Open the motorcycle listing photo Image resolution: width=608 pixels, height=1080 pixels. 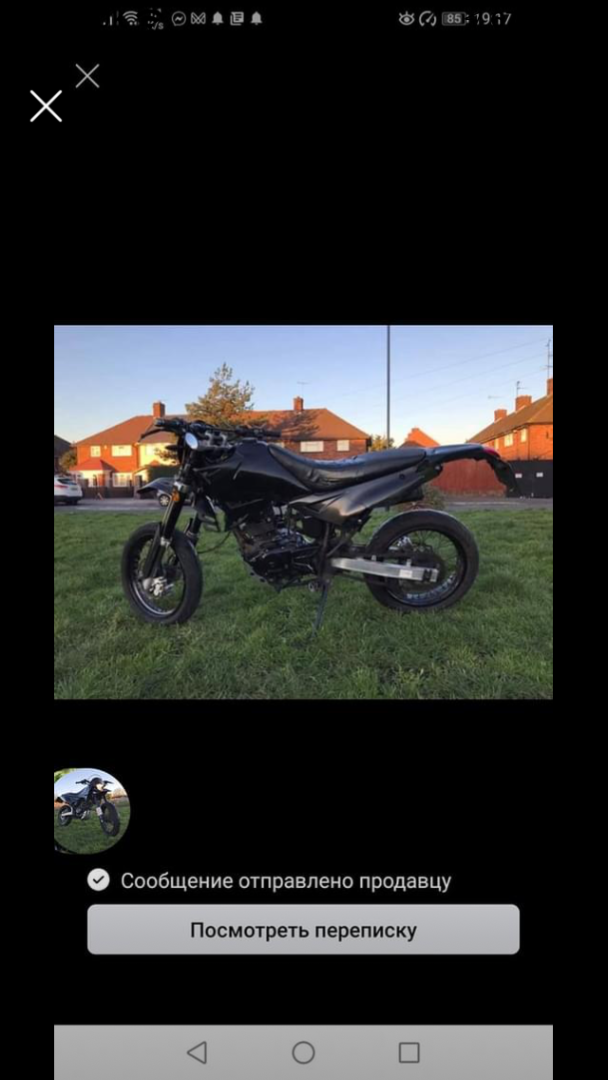[303, 512]
